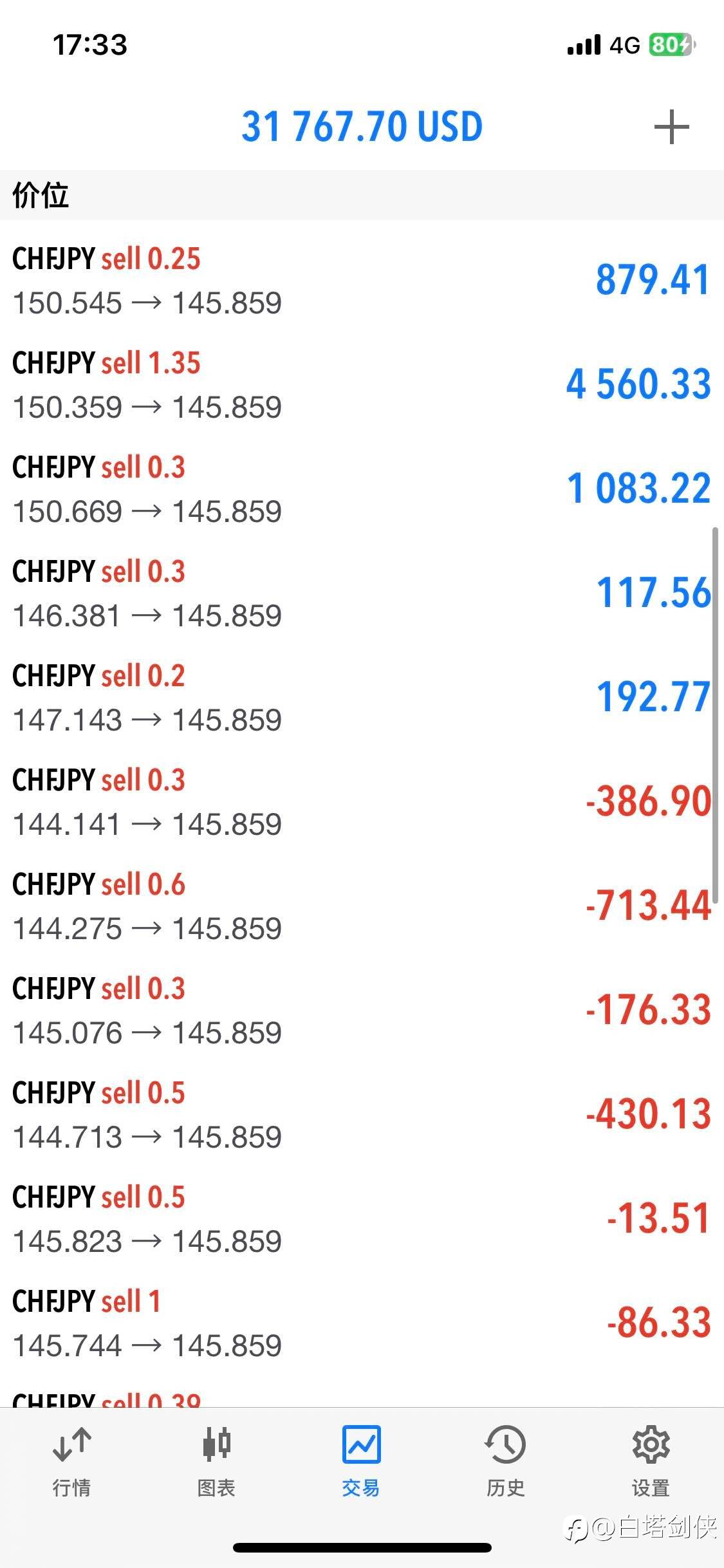Image resolution: width=724 pixels, height=1568 pixels.
Task: Open CHFJPY sell 0.2 position
Action: click(x=362, y=697)
